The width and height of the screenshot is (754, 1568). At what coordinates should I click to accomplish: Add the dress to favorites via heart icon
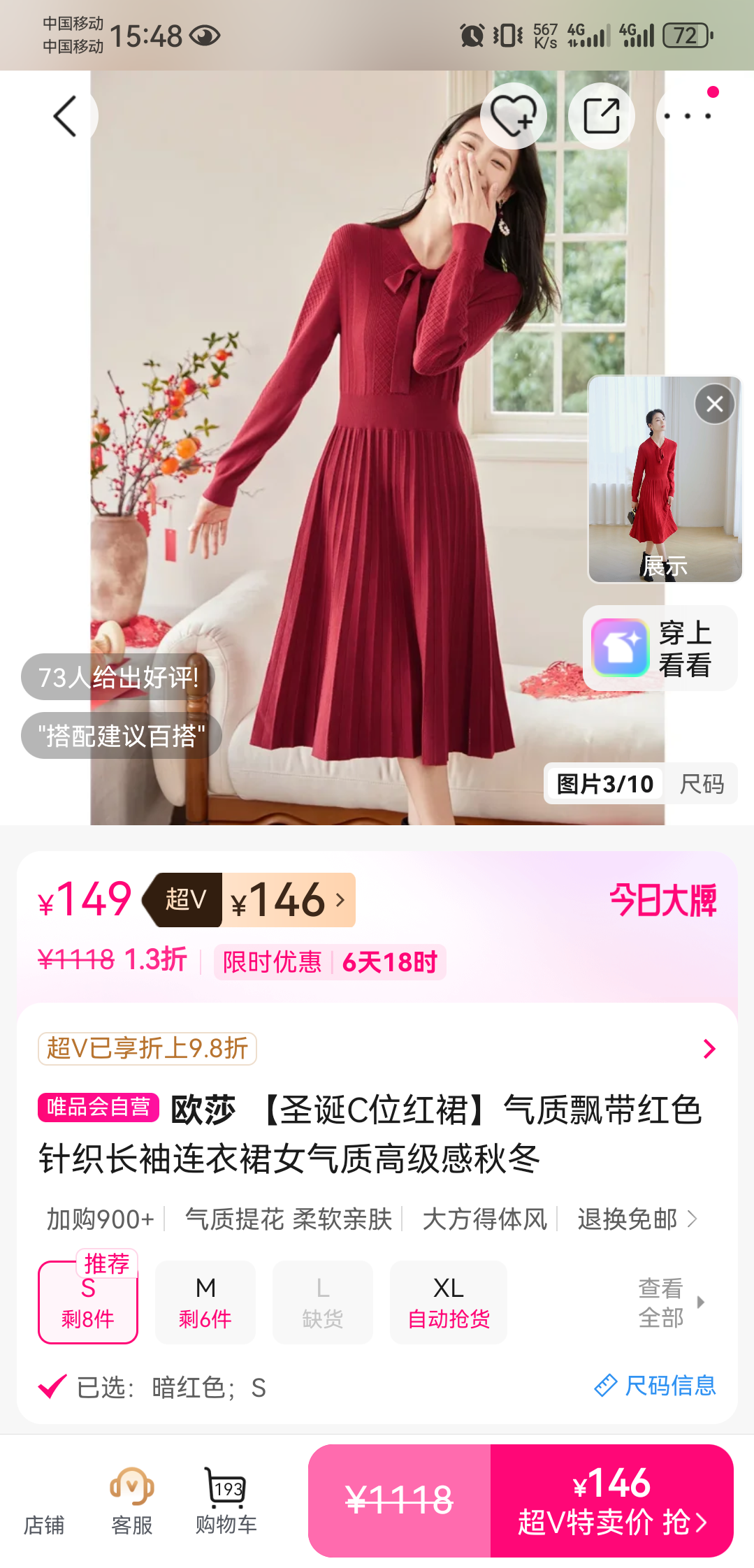coord(512,115)
